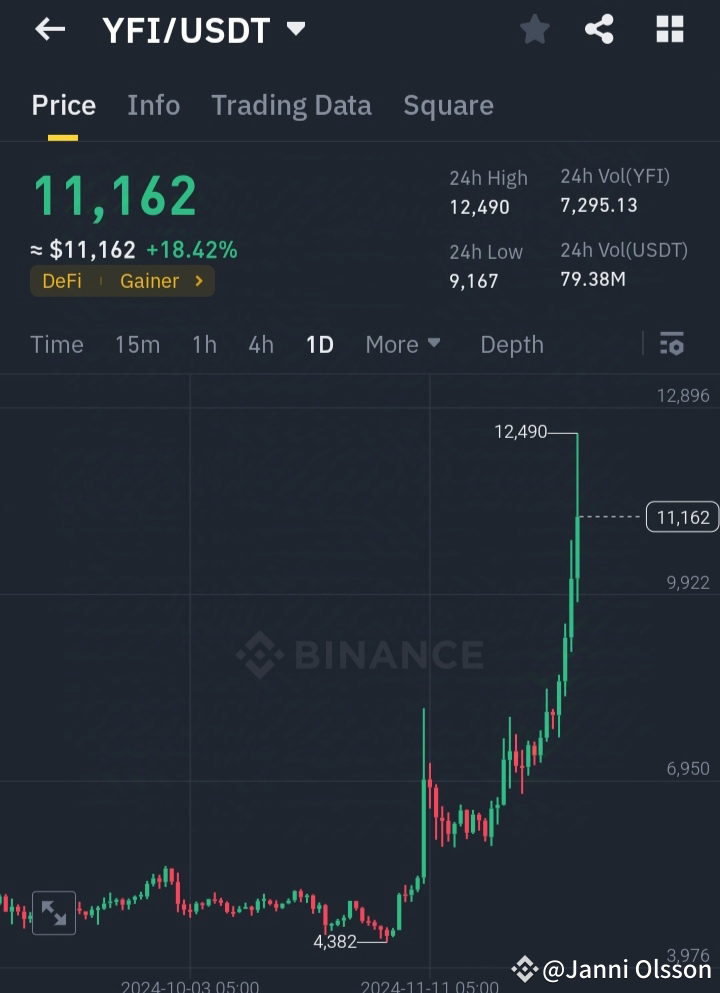Open chart candlestick settings icon beside Depth
This screenshot has width=720, height=993.
pyautogui.click(x=672, y=344)
